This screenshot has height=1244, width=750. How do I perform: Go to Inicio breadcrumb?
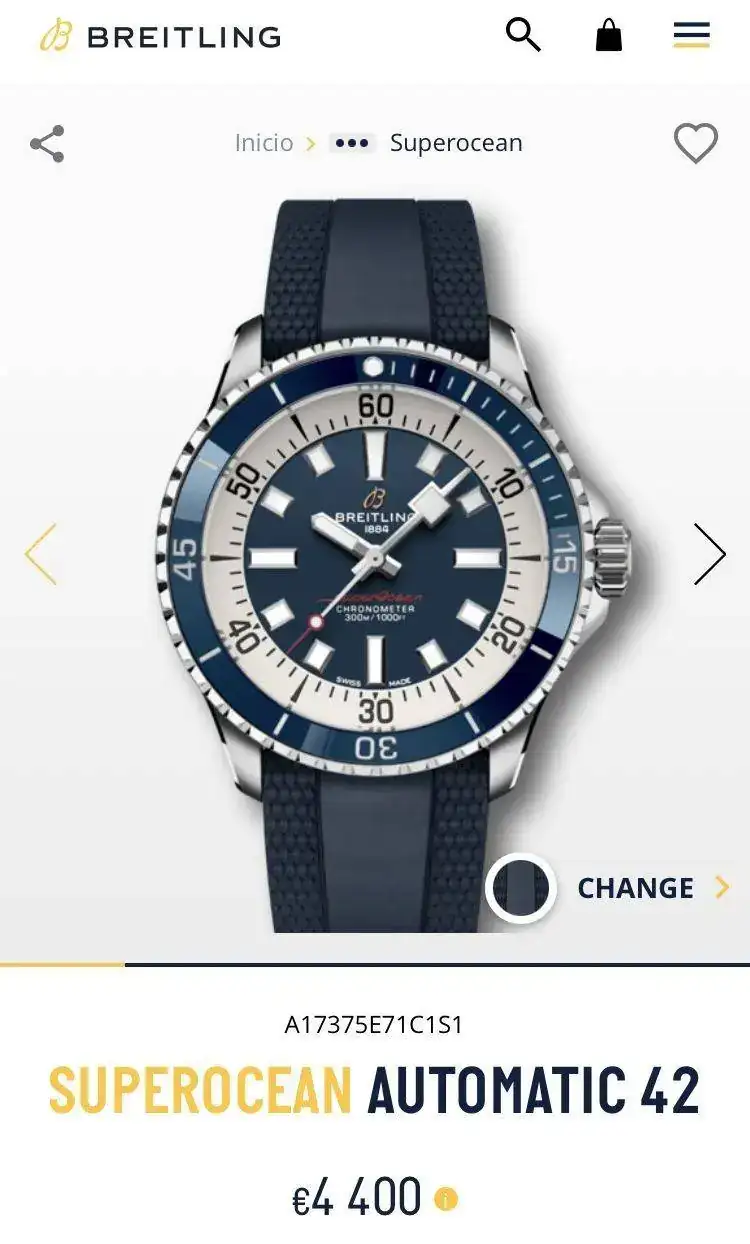coord(264,143)
